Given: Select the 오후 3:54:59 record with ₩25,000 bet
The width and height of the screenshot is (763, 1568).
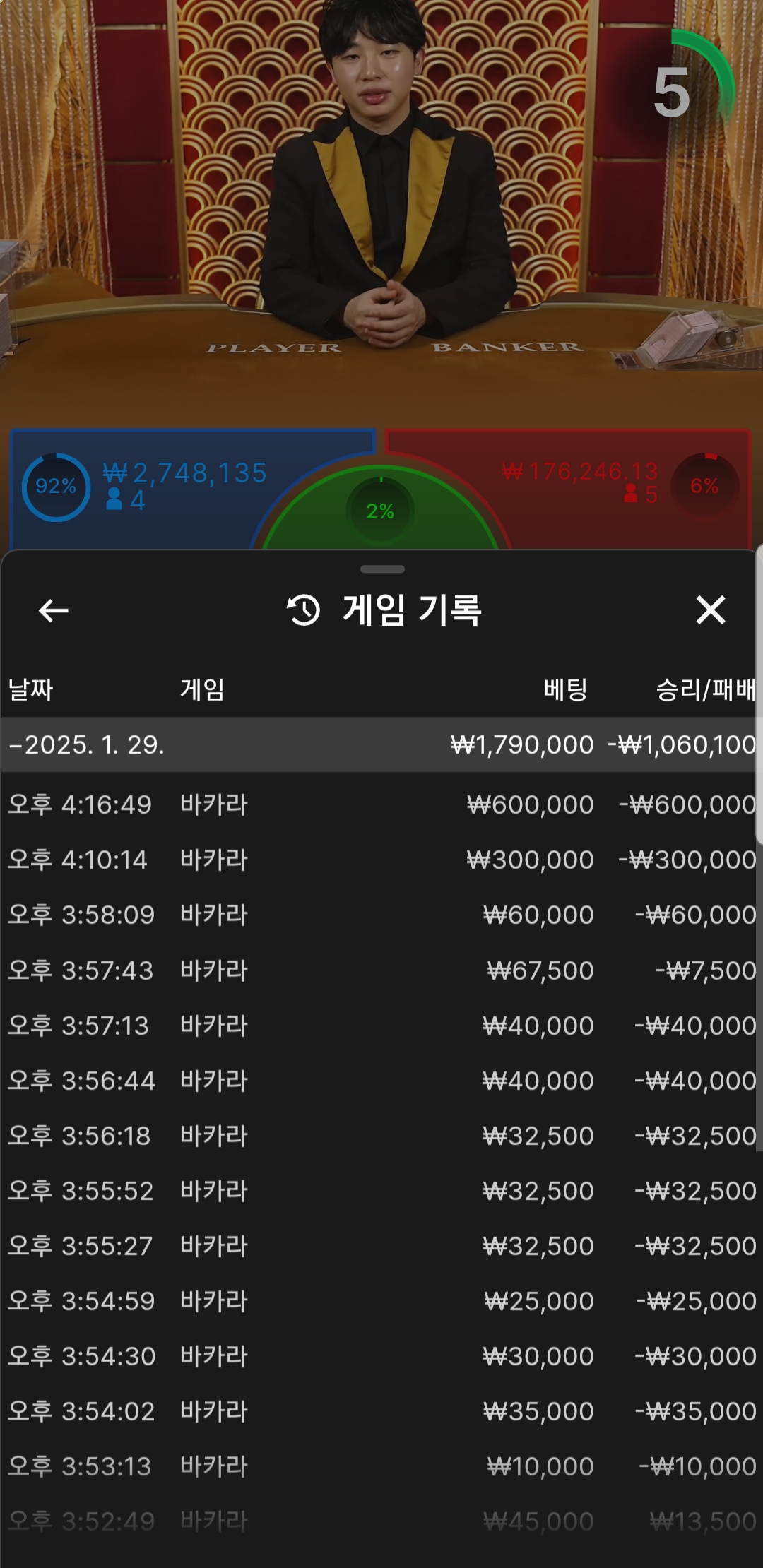Looking at the screenshot, I should (x=381, y=1301).
